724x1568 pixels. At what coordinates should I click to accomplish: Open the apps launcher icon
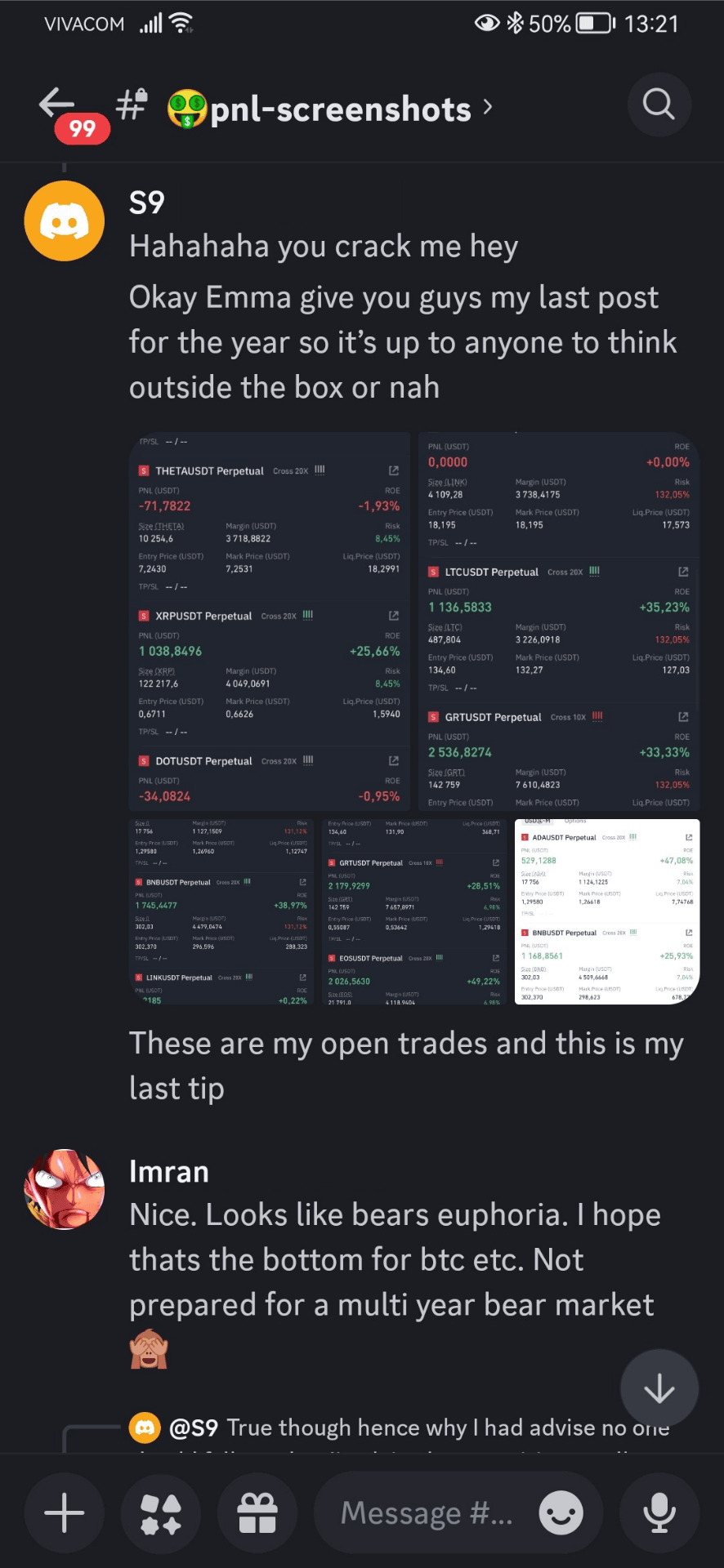(161, 1513)
